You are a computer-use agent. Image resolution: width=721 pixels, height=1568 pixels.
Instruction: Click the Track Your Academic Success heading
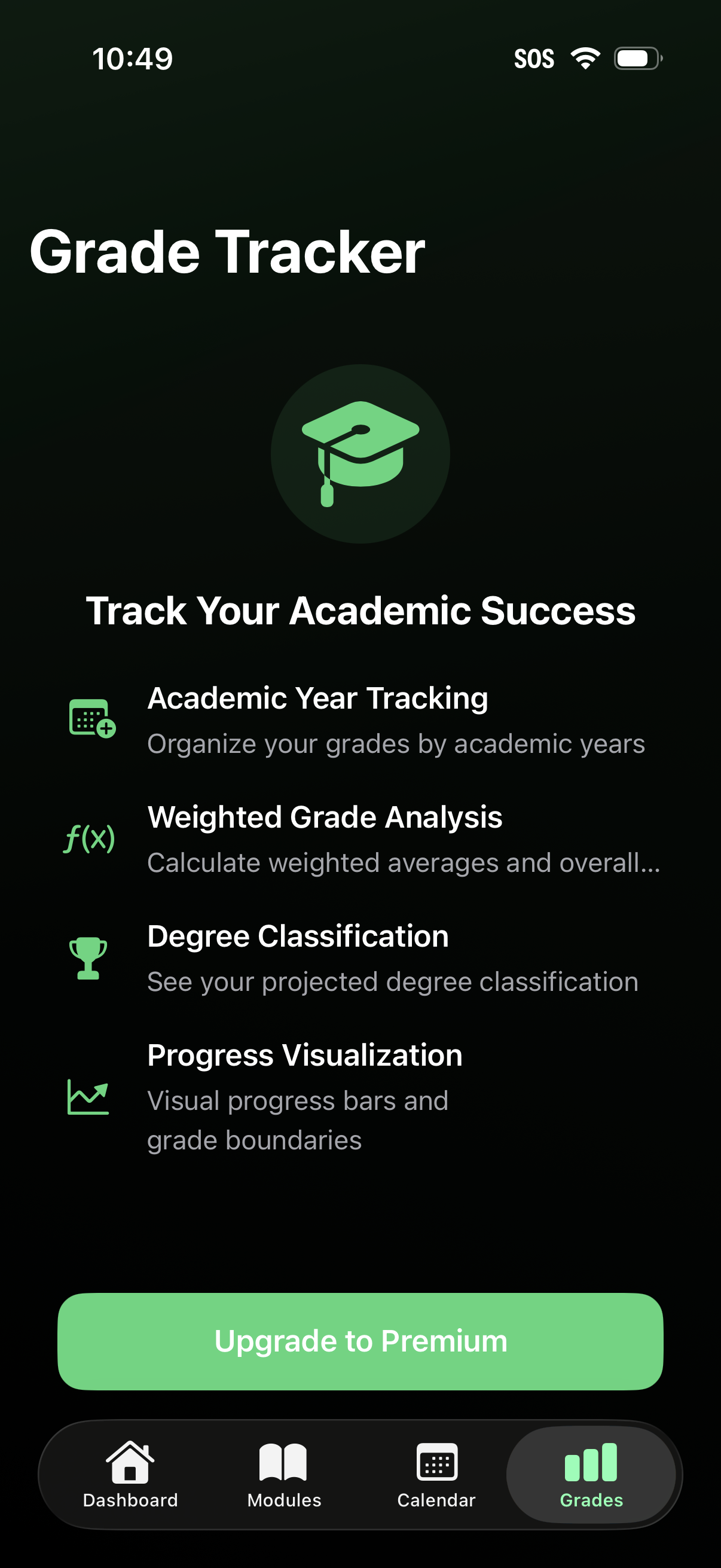point(360,612)
